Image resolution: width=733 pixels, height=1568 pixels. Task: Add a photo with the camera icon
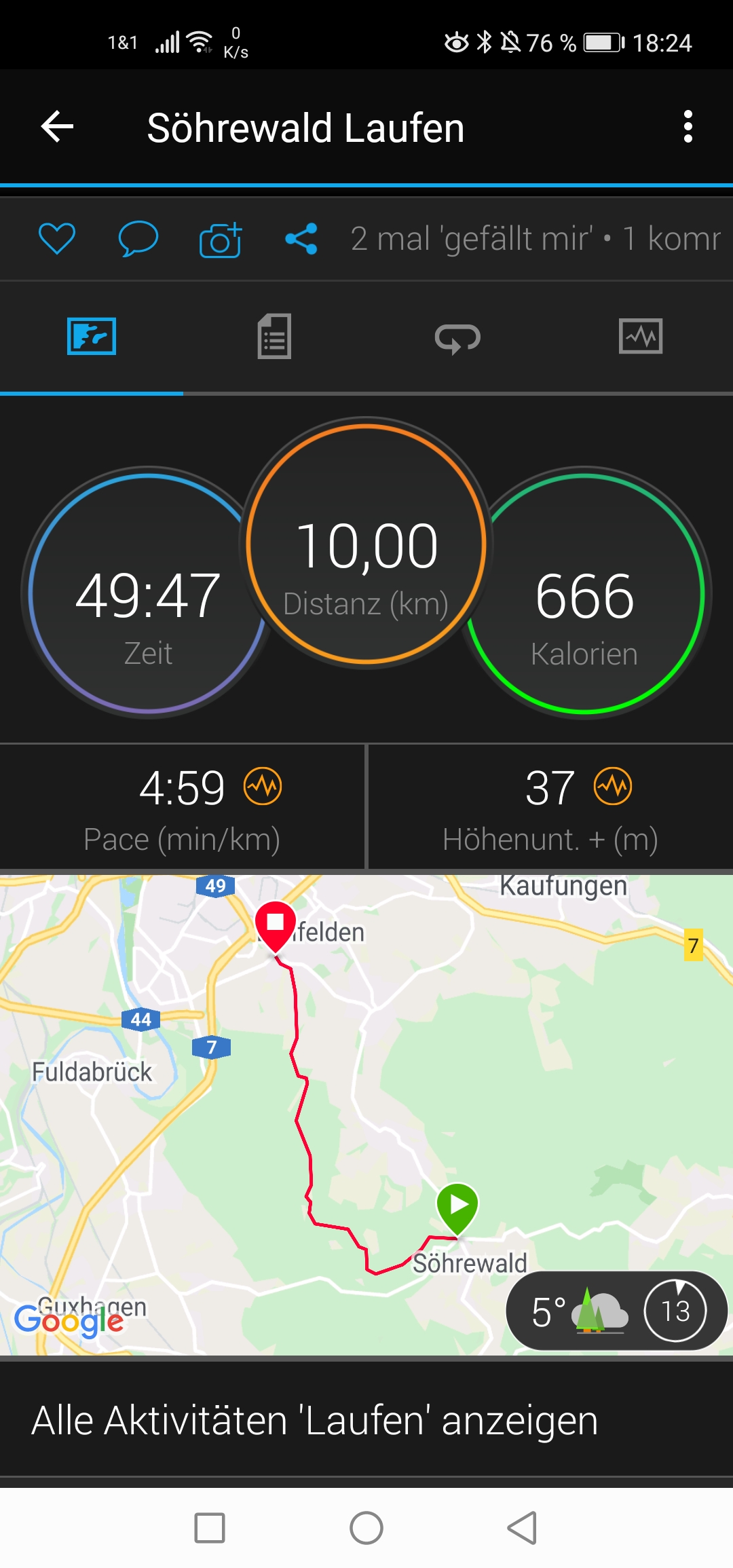pyautogui.click(x=220, y=240)
